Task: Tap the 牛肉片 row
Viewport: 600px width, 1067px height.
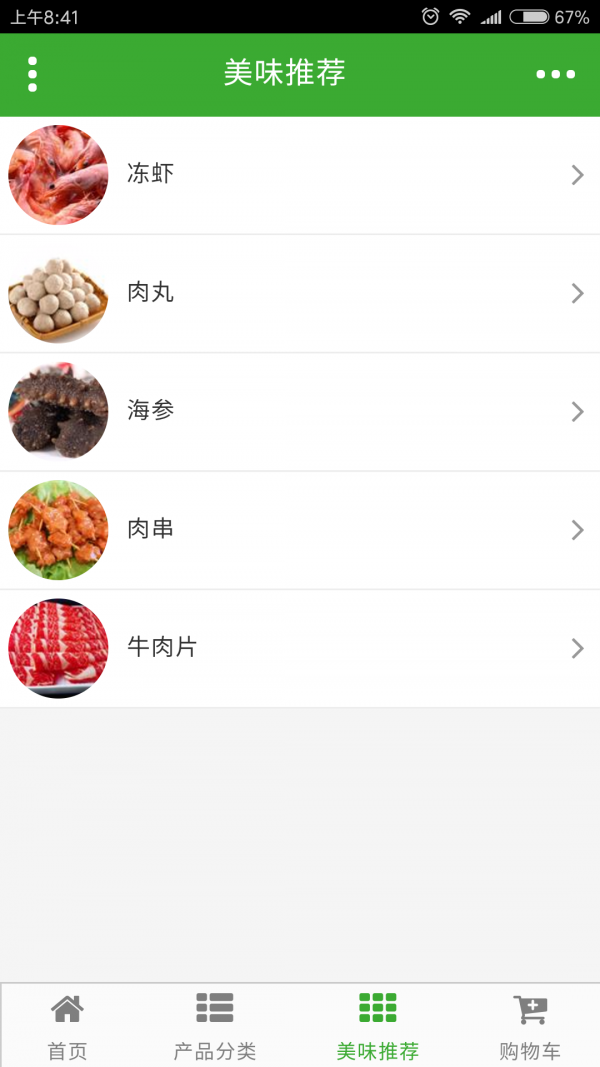Action: (x=300, y=648)
